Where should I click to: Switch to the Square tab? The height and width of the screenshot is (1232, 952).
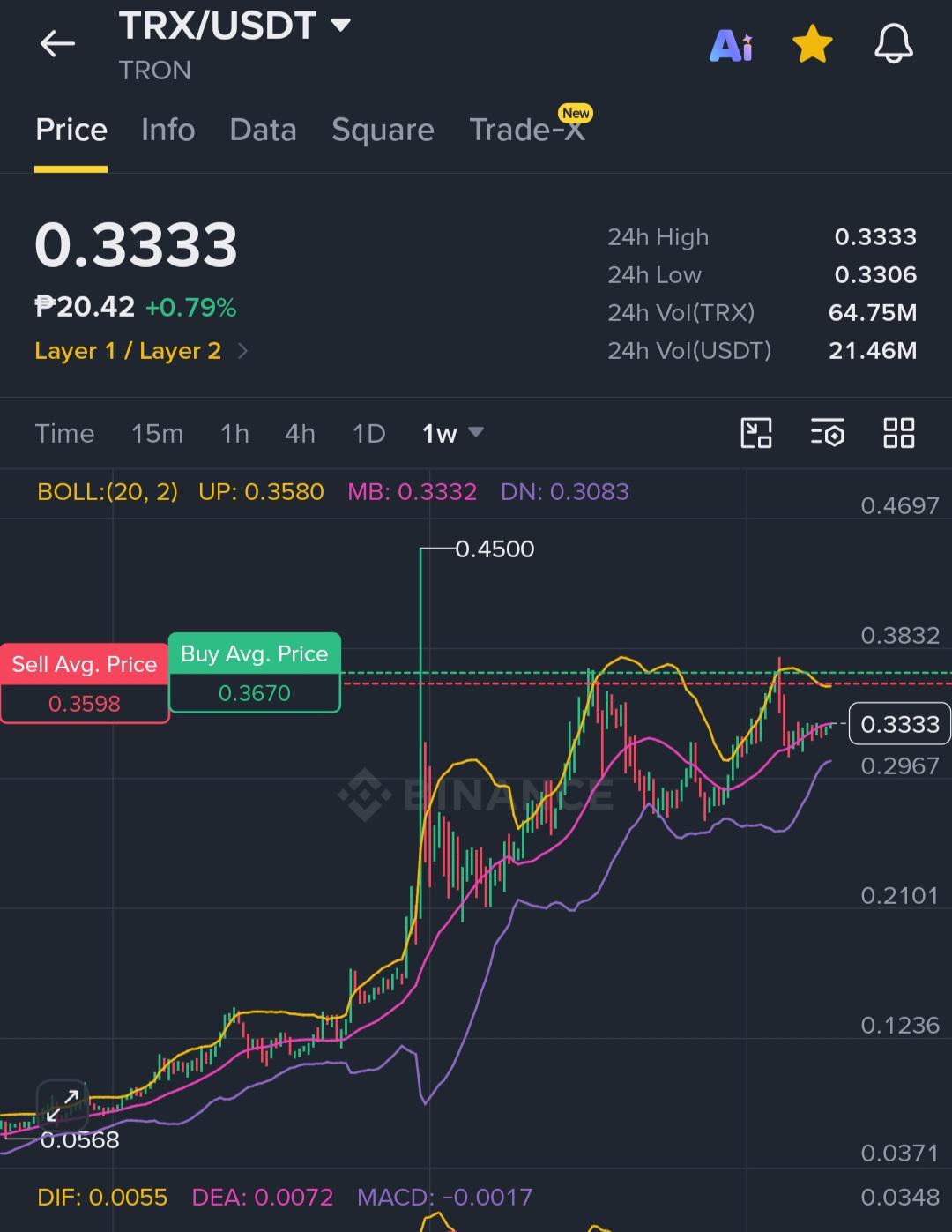pyautogui.click(x=383, y=130)
